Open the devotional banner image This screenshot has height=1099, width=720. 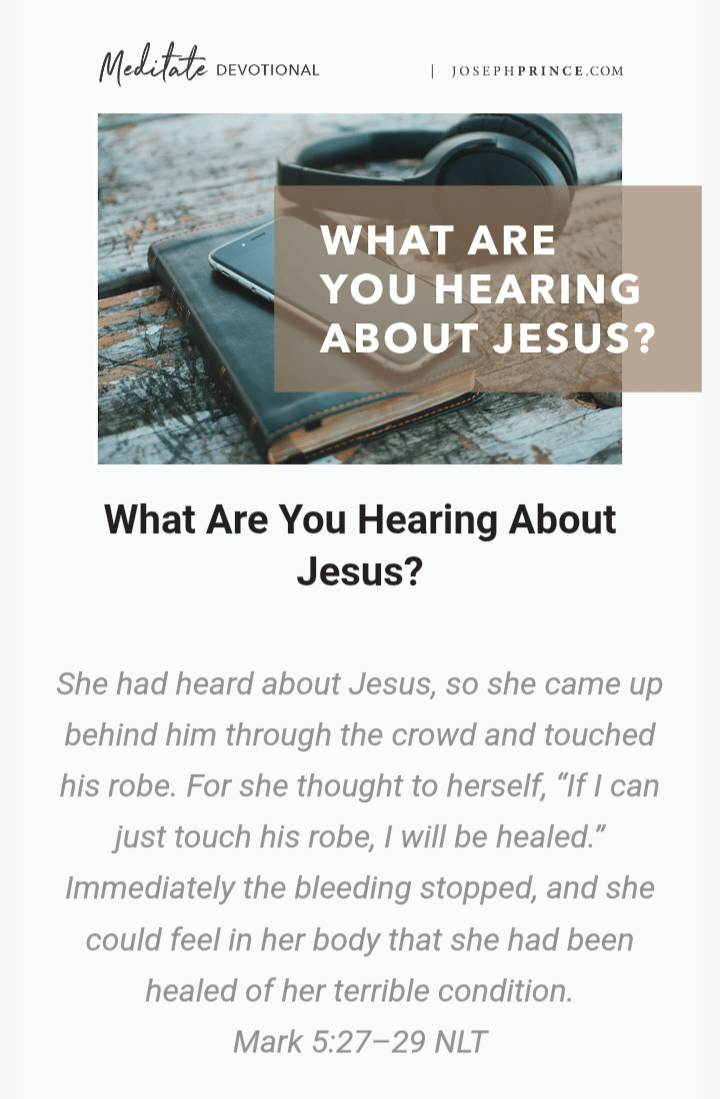tap(360, 288)
